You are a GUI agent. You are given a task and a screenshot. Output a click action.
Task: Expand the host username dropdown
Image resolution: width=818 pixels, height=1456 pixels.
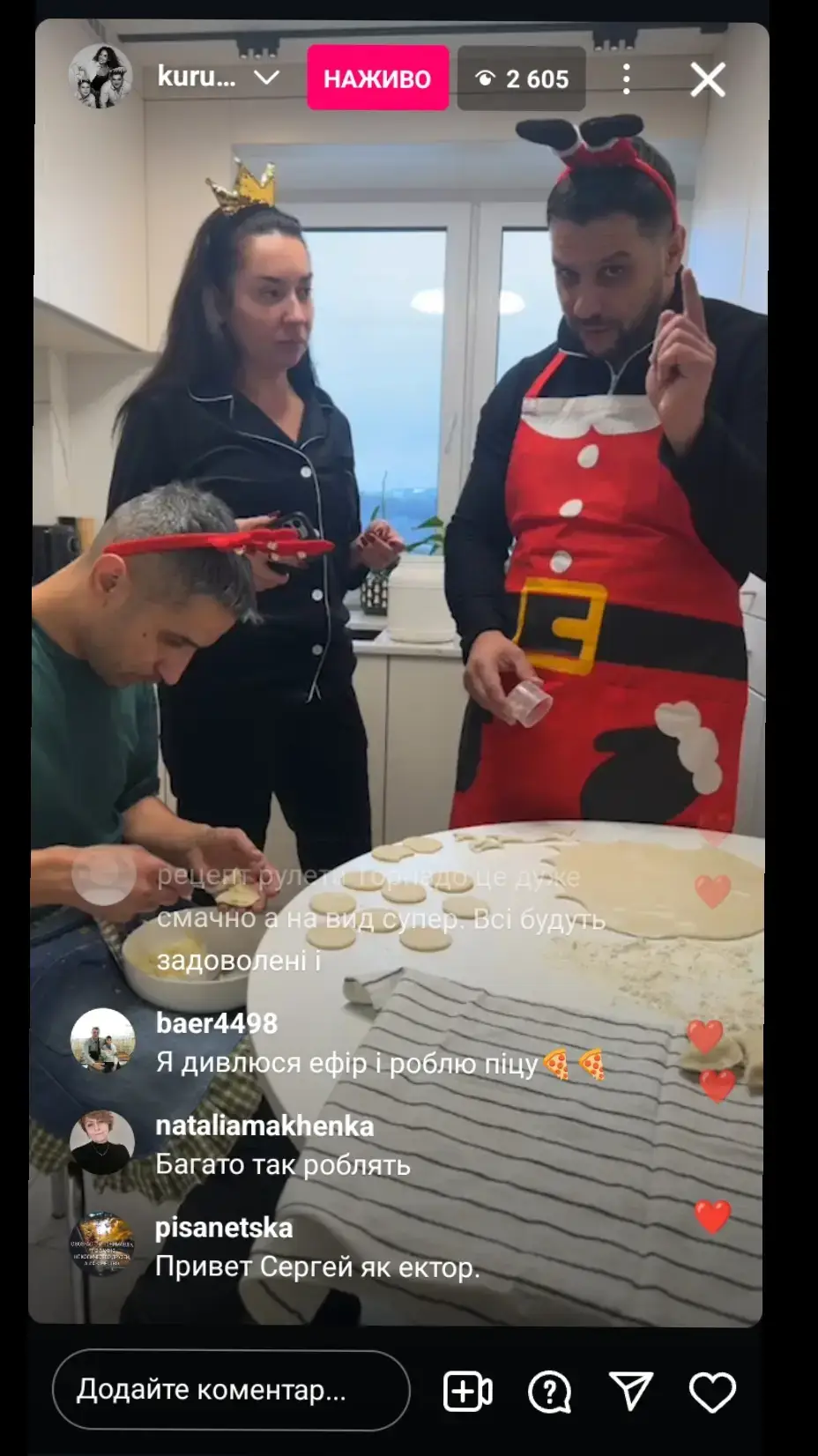pos(266,78)
